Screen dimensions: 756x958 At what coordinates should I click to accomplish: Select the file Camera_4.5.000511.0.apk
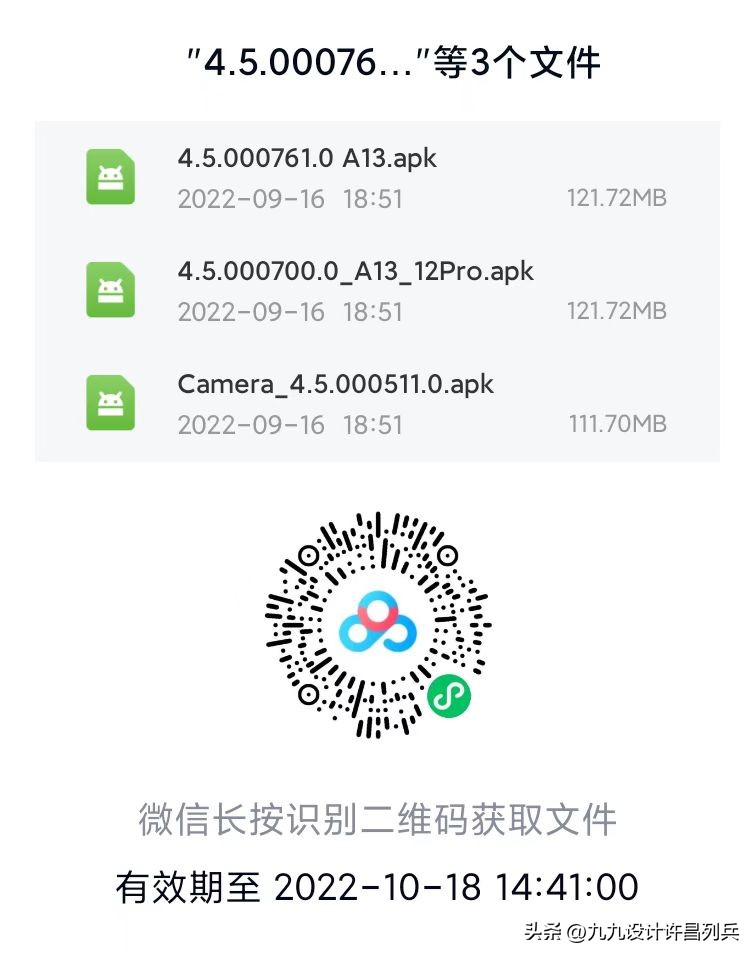(335, 384)
